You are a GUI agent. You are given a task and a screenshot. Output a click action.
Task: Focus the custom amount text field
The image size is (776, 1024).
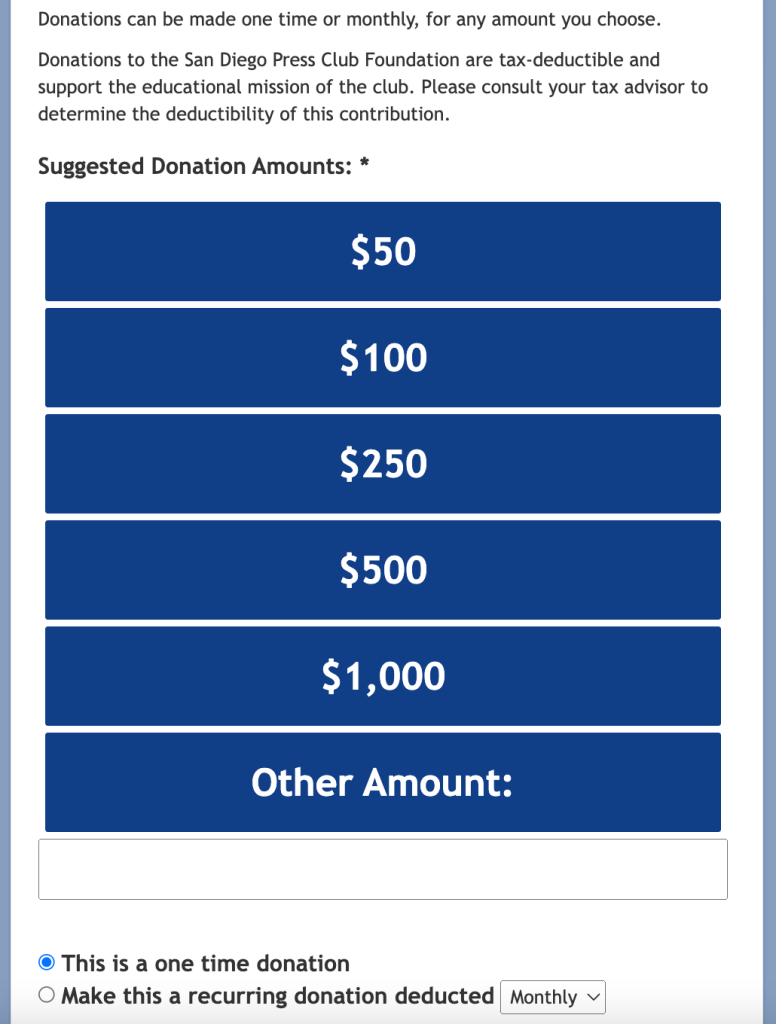click(x=383, y=869)
